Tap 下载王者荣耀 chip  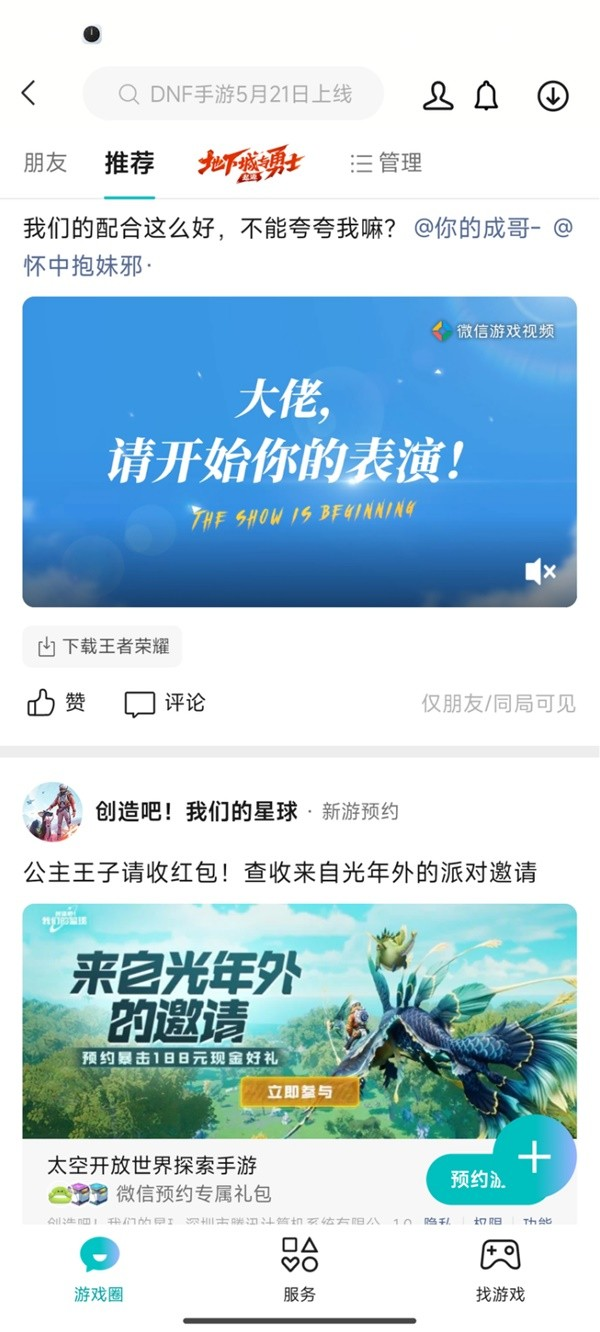[103, 647]
